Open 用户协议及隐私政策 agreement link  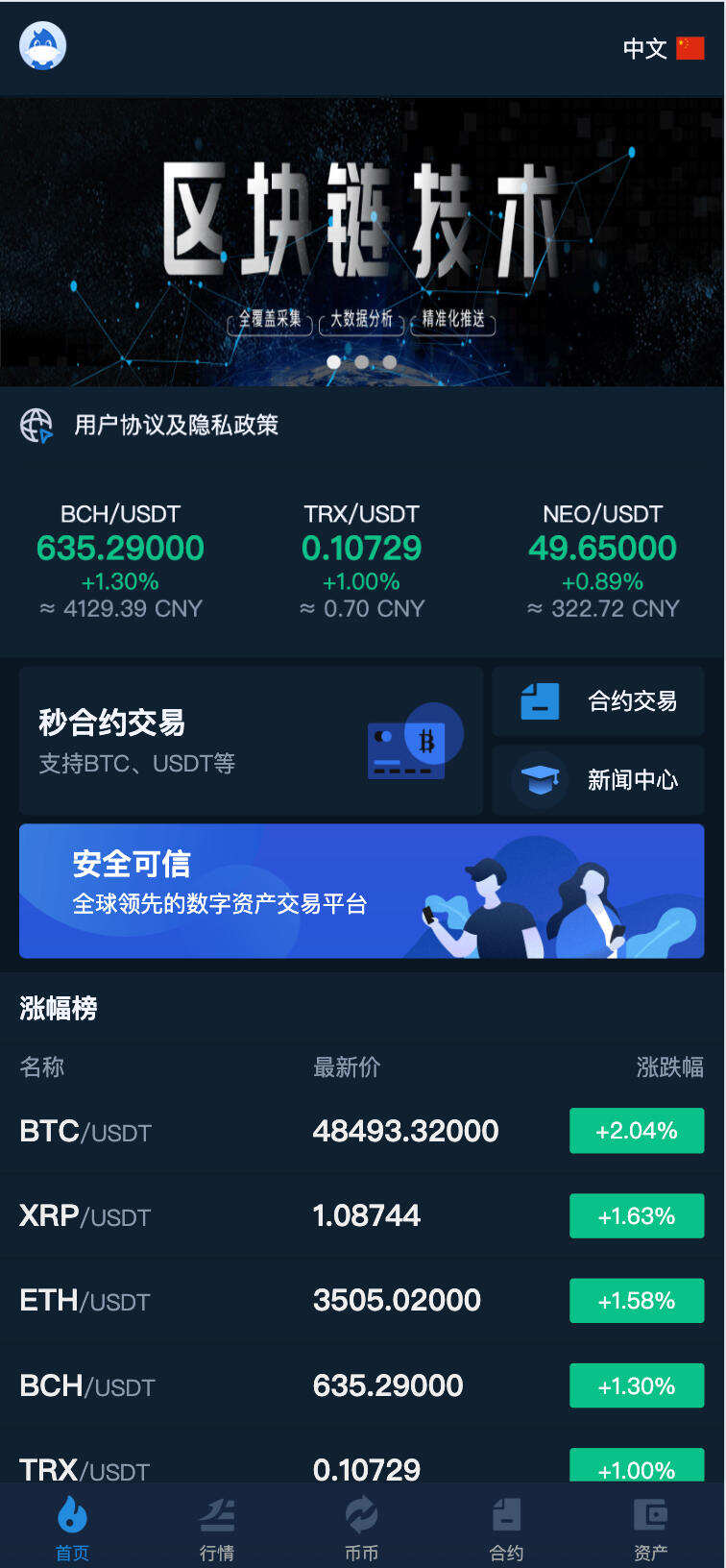175,425
